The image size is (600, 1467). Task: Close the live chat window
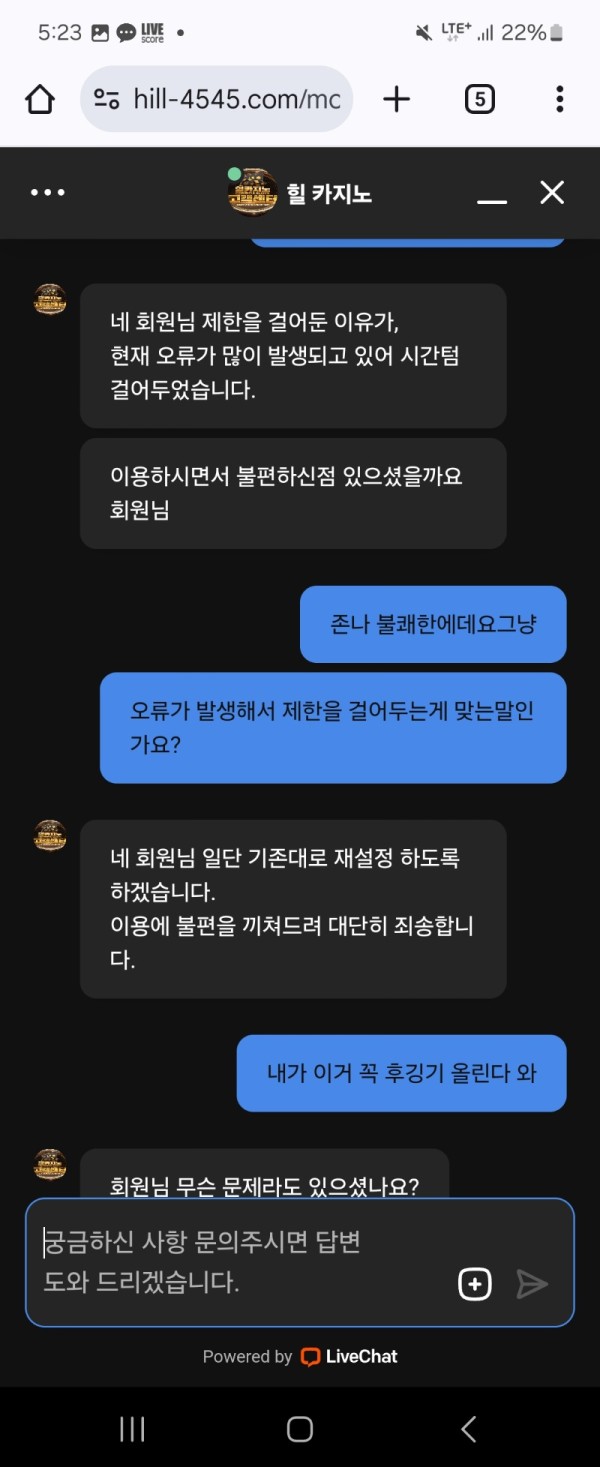coord(552,193)
